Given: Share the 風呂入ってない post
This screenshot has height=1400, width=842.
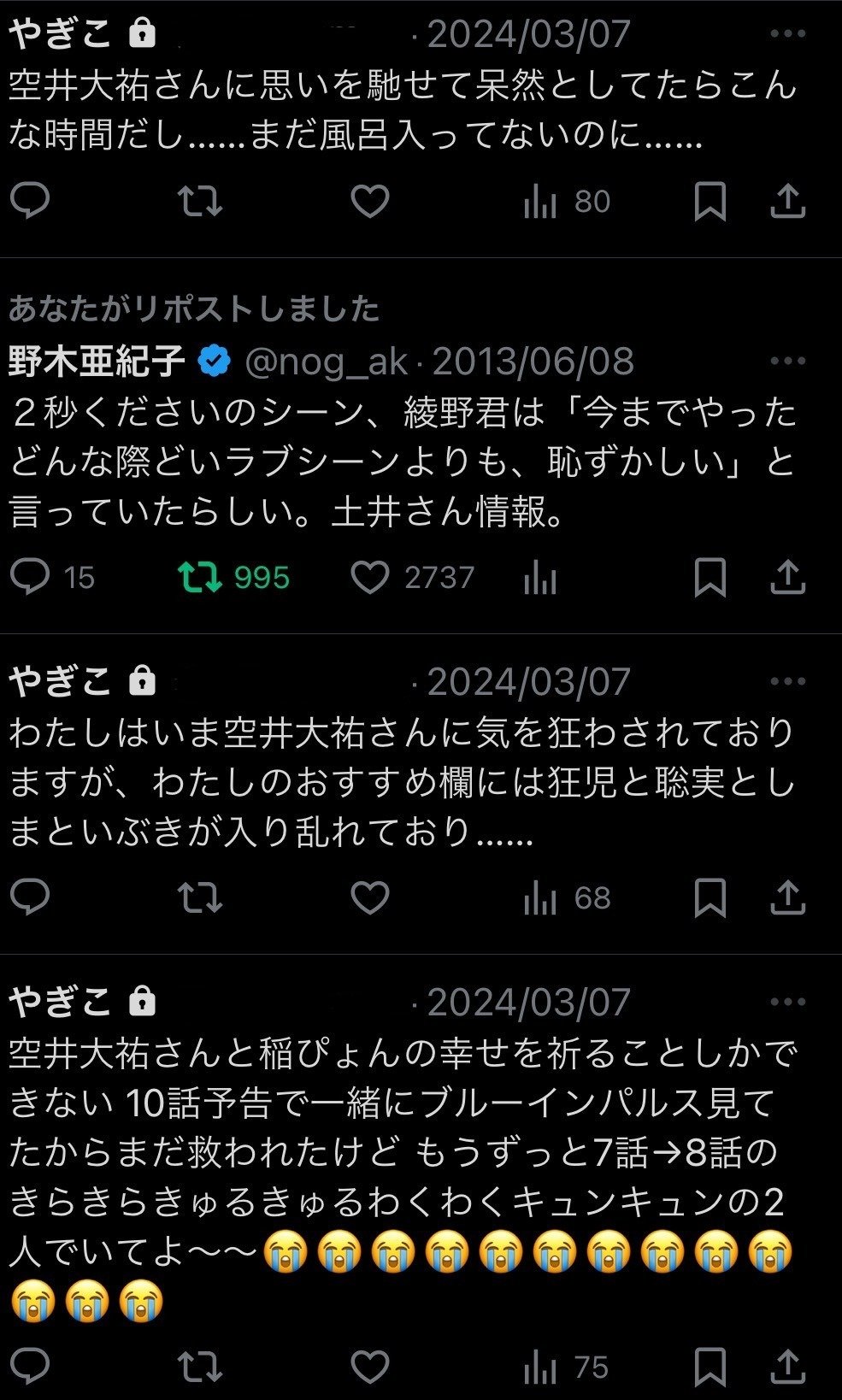Looking at the screenshot, I should point(787,202).
